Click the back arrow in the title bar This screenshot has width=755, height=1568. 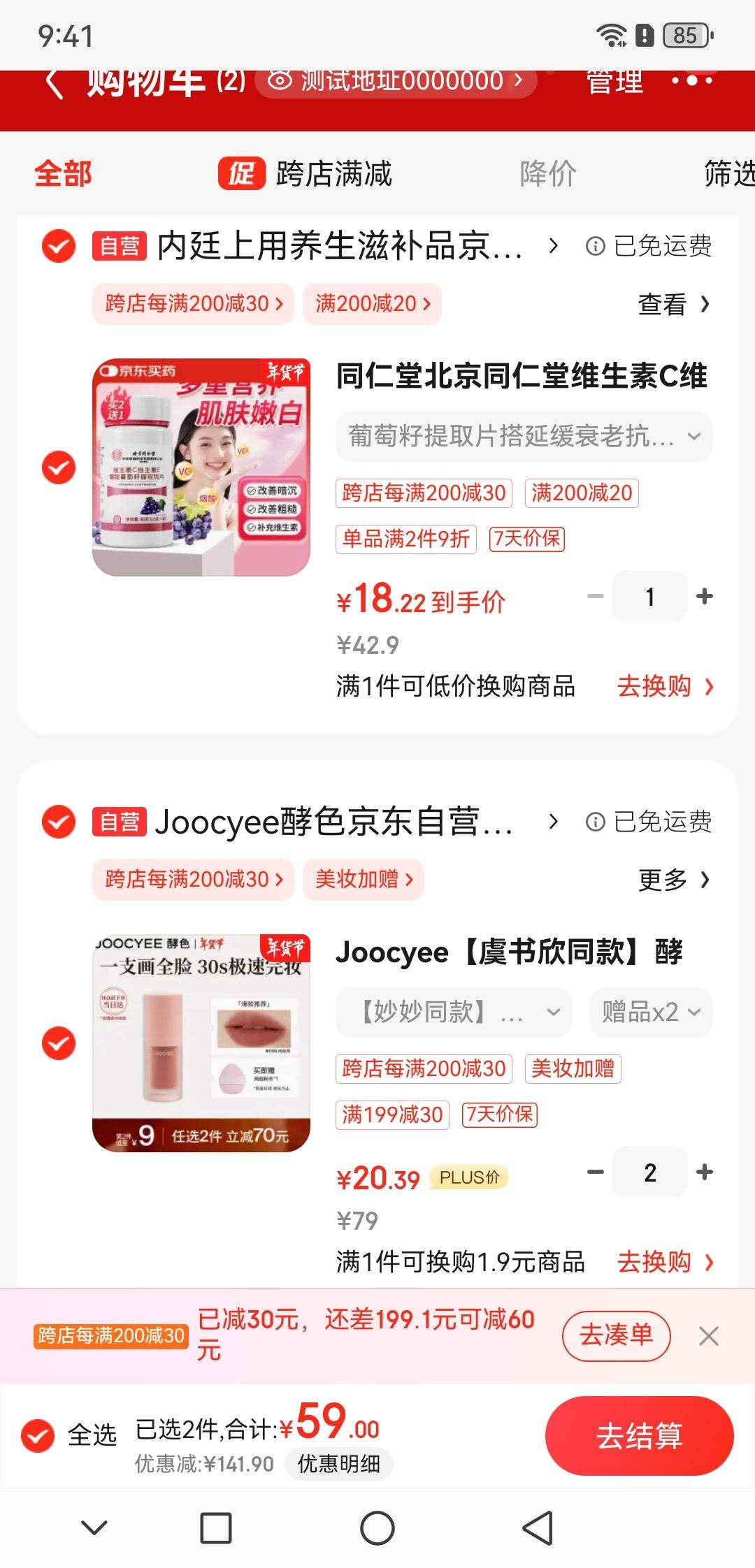[x=56, y=84]
